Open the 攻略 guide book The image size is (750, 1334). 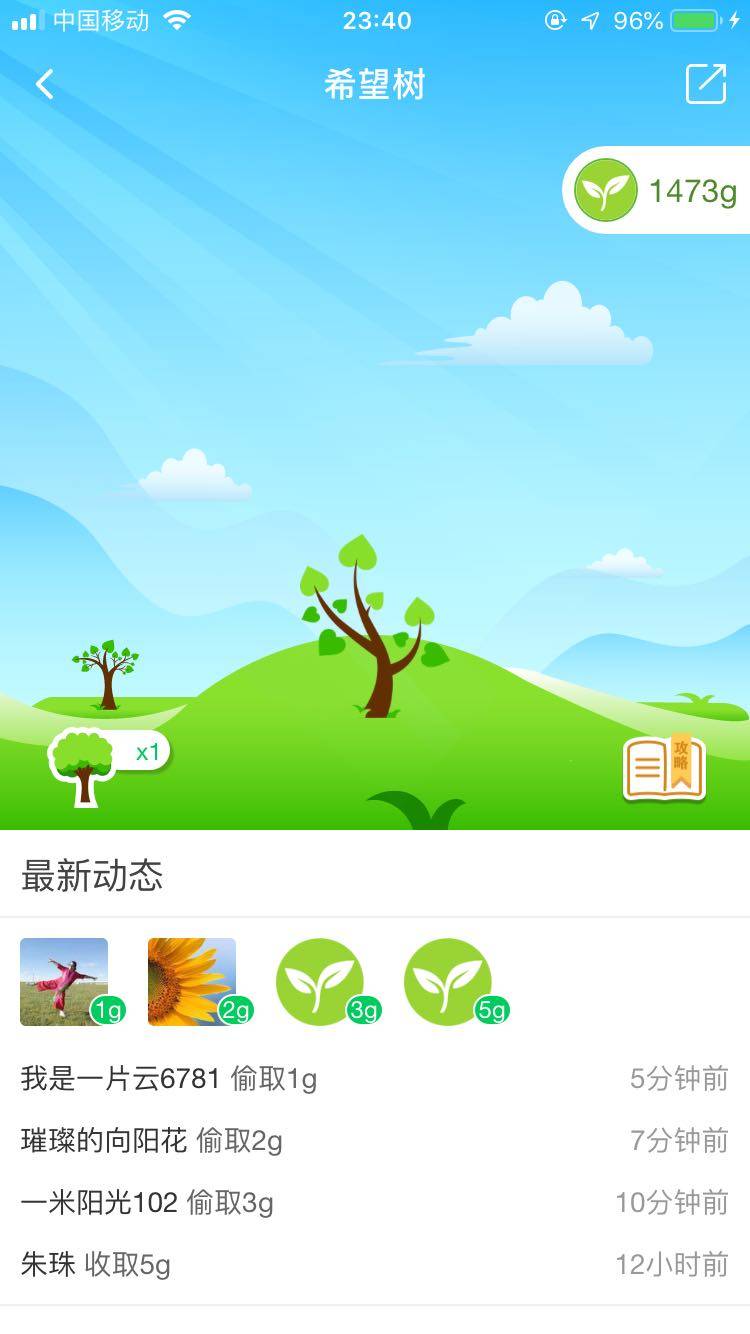click(664, 768)
